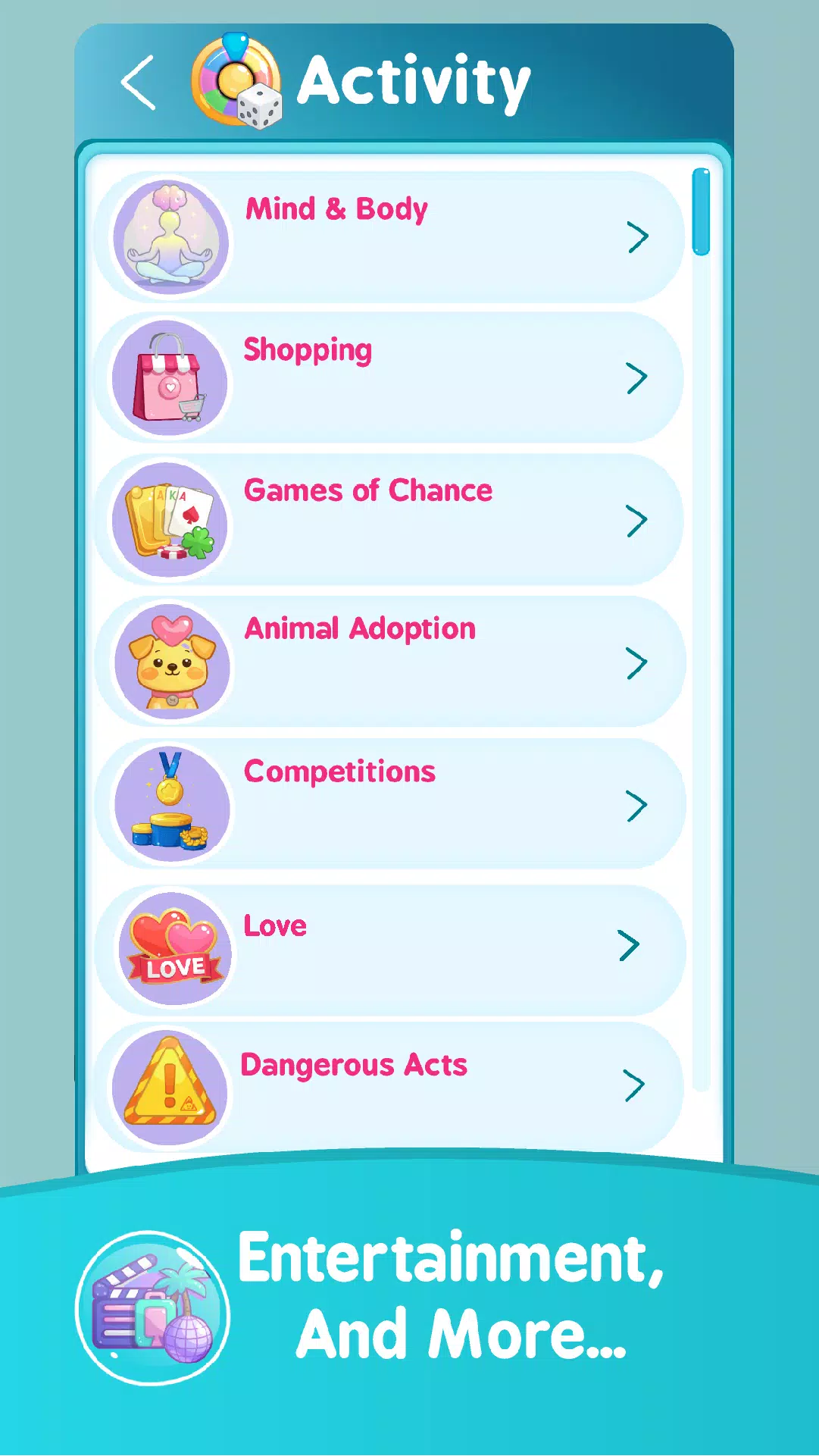This screenshot has width=819, height=1456.
Task: Tap the playing cards icon for Games of Chance
Action: point(169,518)
